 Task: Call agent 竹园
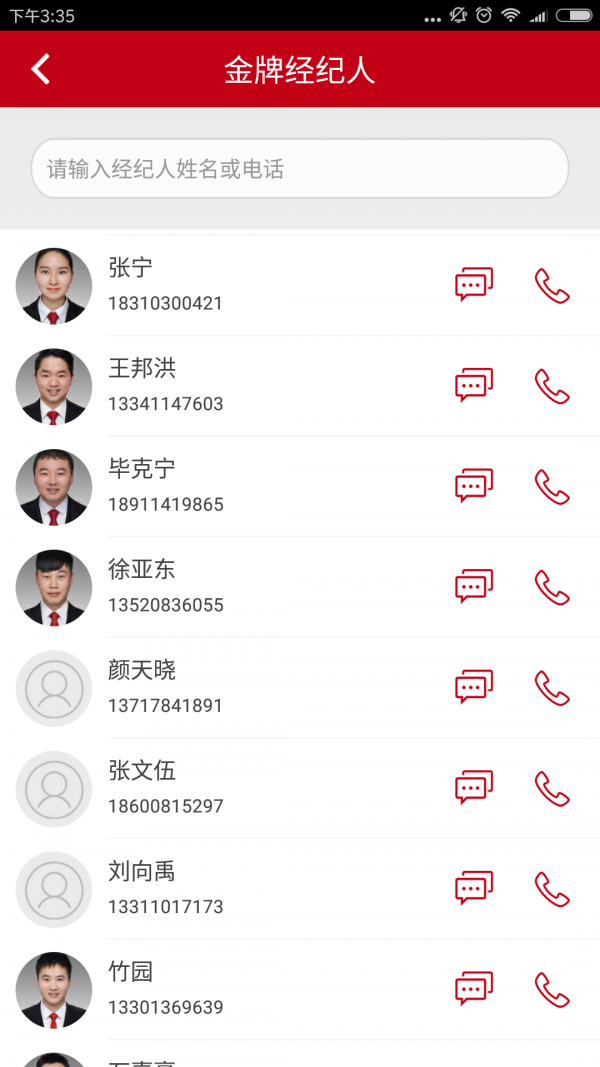(552, 989)
